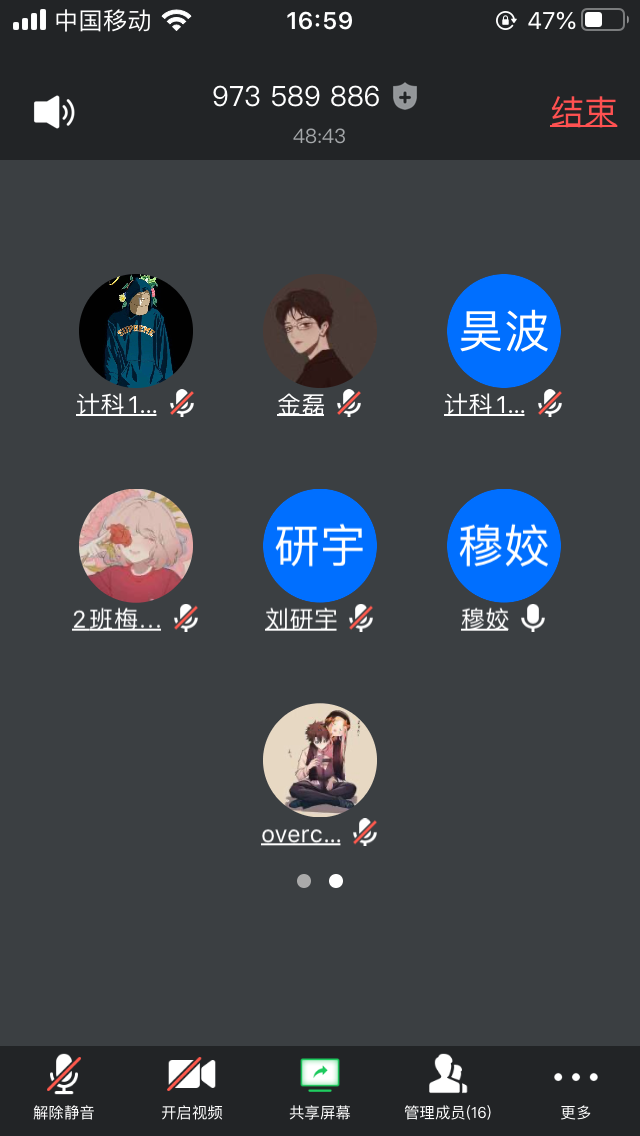Open participant 穆姣 tile
The width and height of the screenshot is (640, 1136).
click(504, 546)
